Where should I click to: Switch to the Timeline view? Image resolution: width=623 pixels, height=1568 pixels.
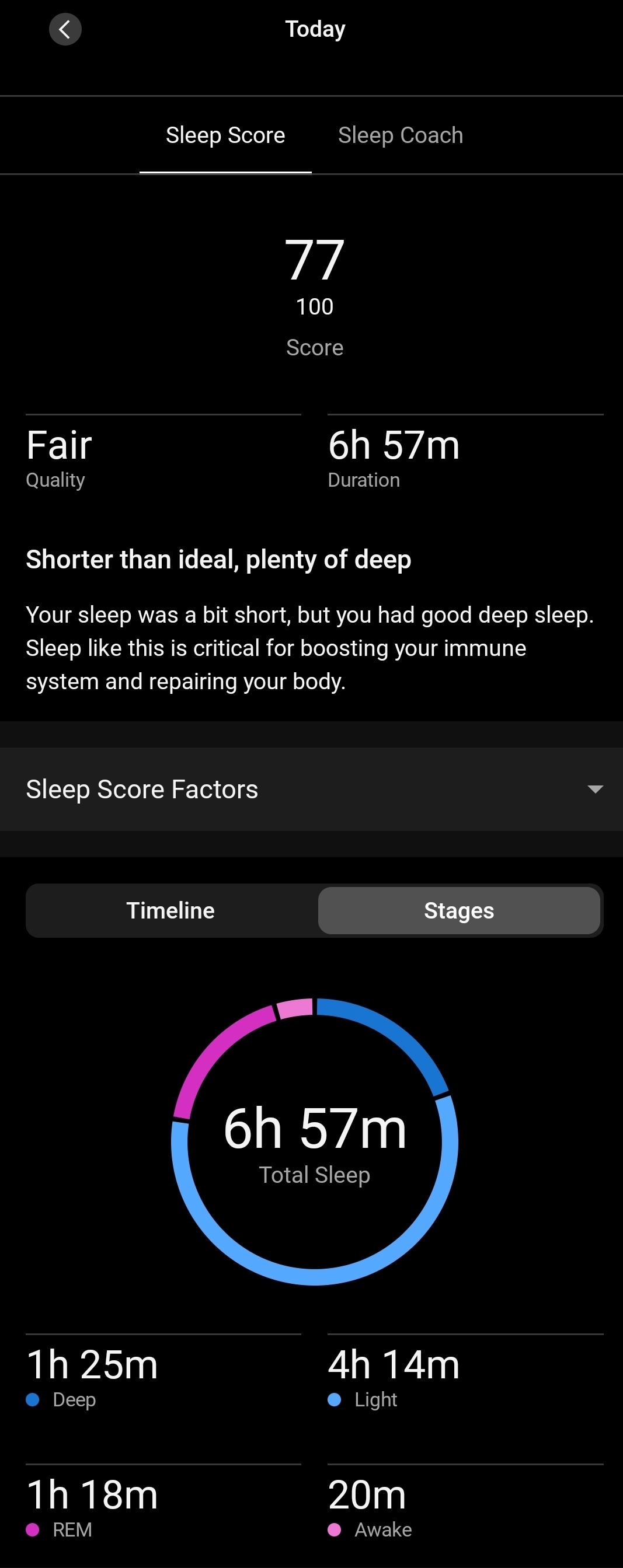pyautogui.click(x=170, y=910)
